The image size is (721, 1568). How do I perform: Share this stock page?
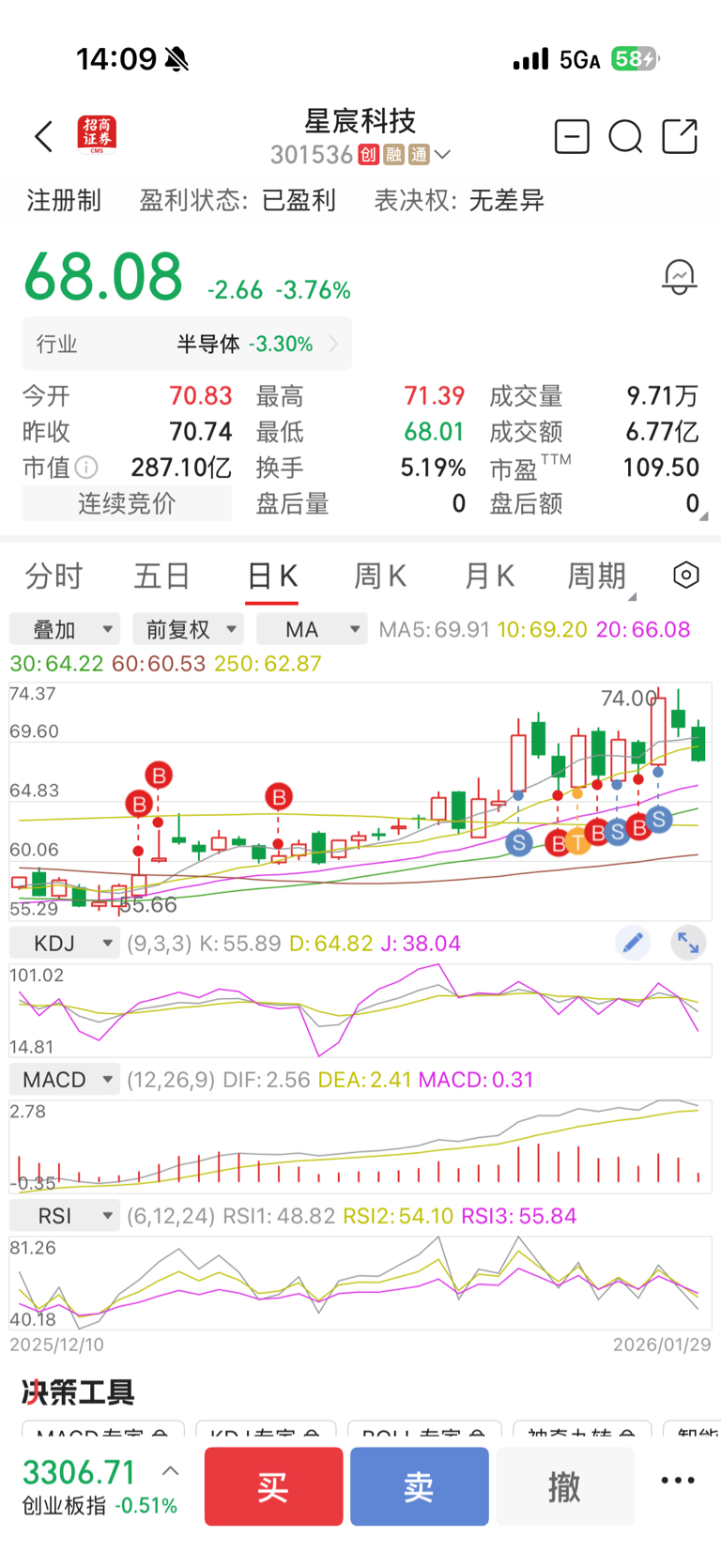point(680,137)
